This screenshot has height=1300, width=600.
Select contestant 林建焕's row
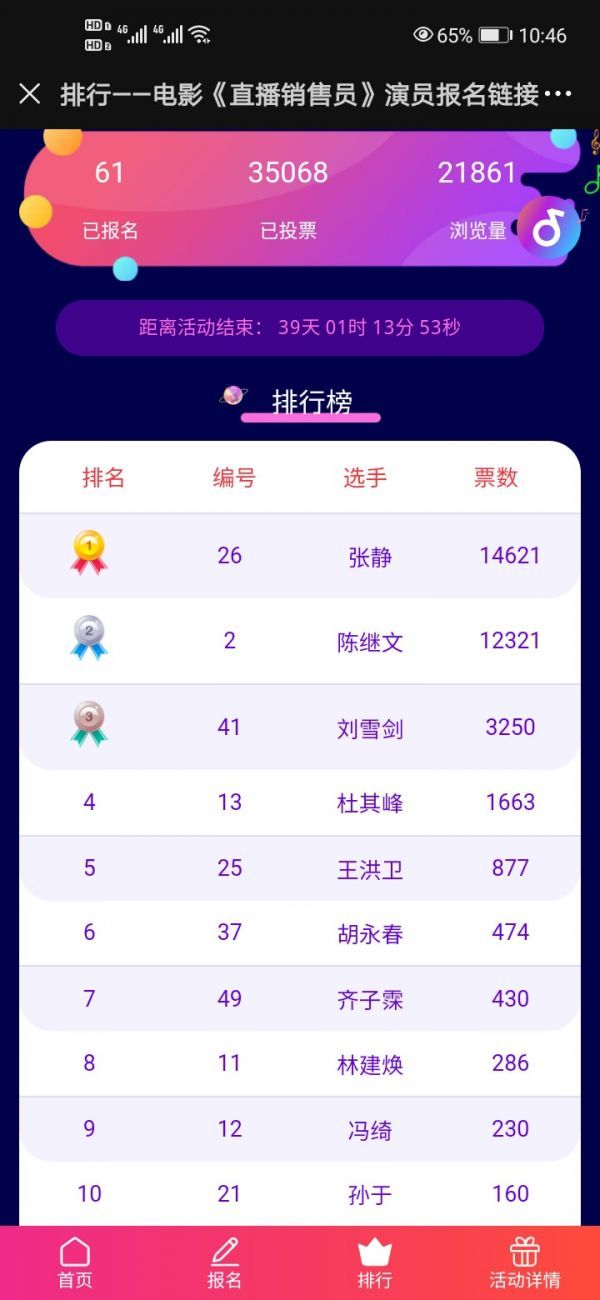pyautogui.click(x=370, y=1064)
